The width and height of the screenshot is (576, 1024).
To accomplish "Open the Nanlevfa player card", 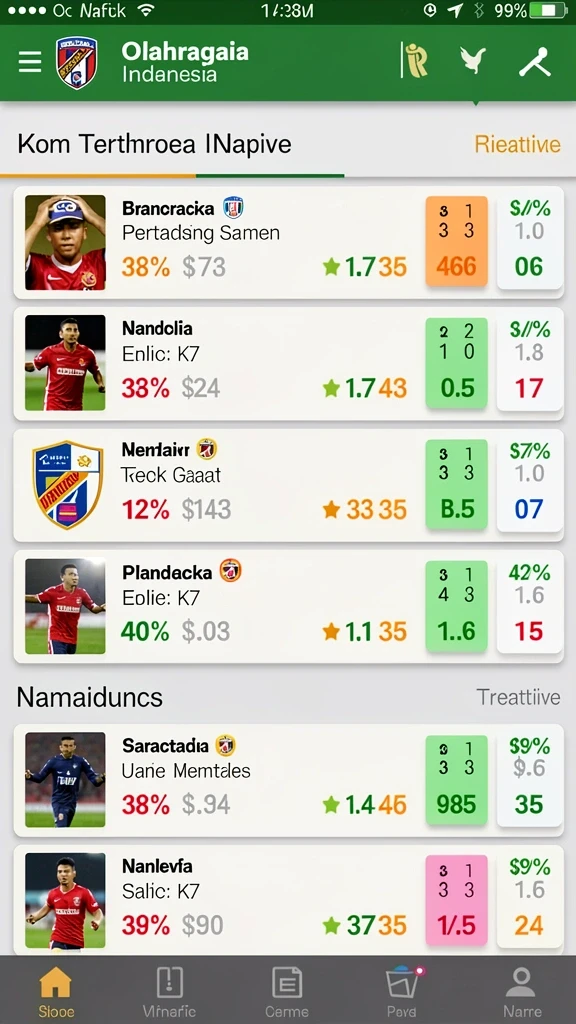I will click(x=288, y=900).
